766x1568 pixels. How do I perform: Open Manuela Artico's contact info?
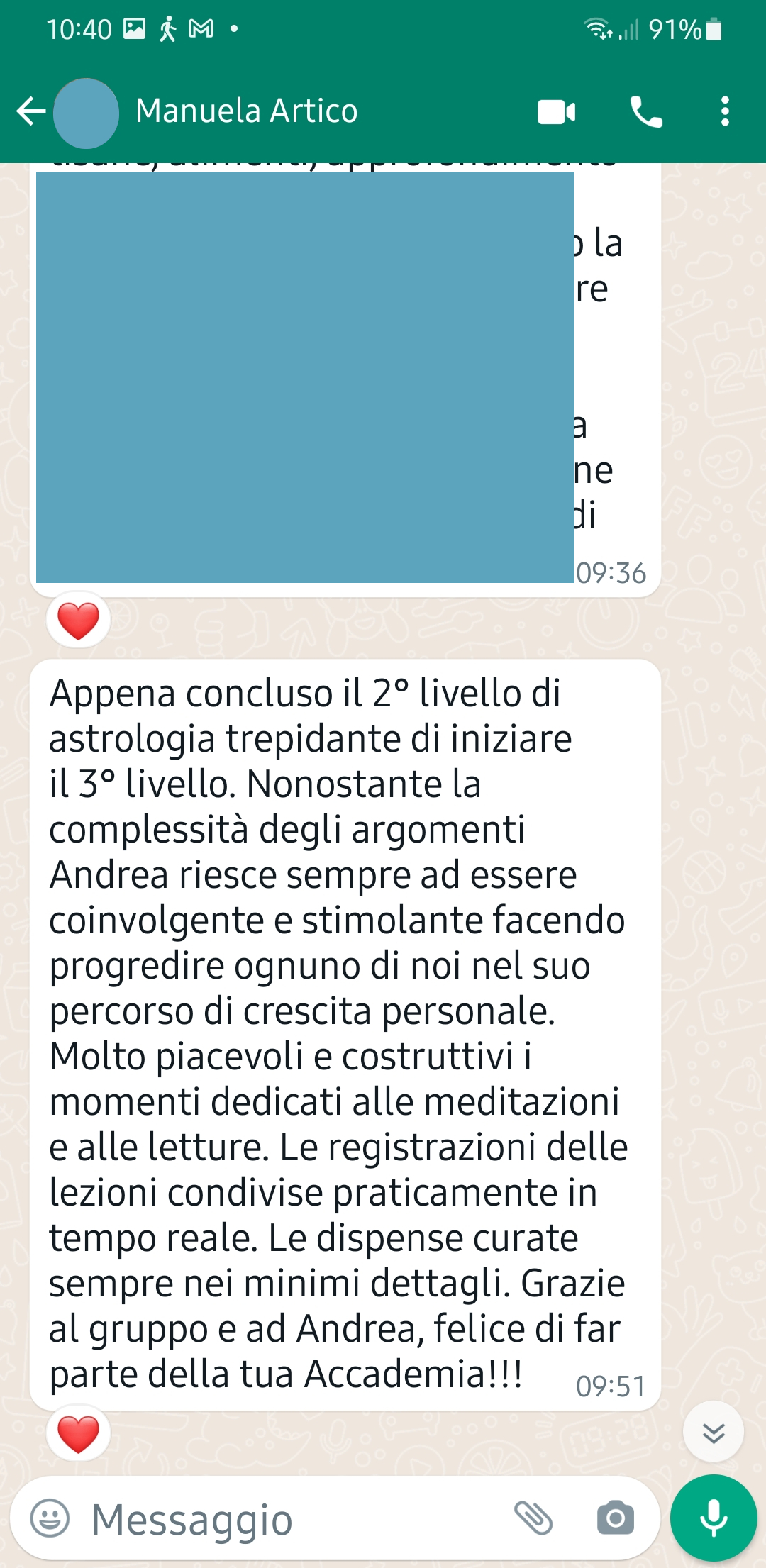pos(246,111)
